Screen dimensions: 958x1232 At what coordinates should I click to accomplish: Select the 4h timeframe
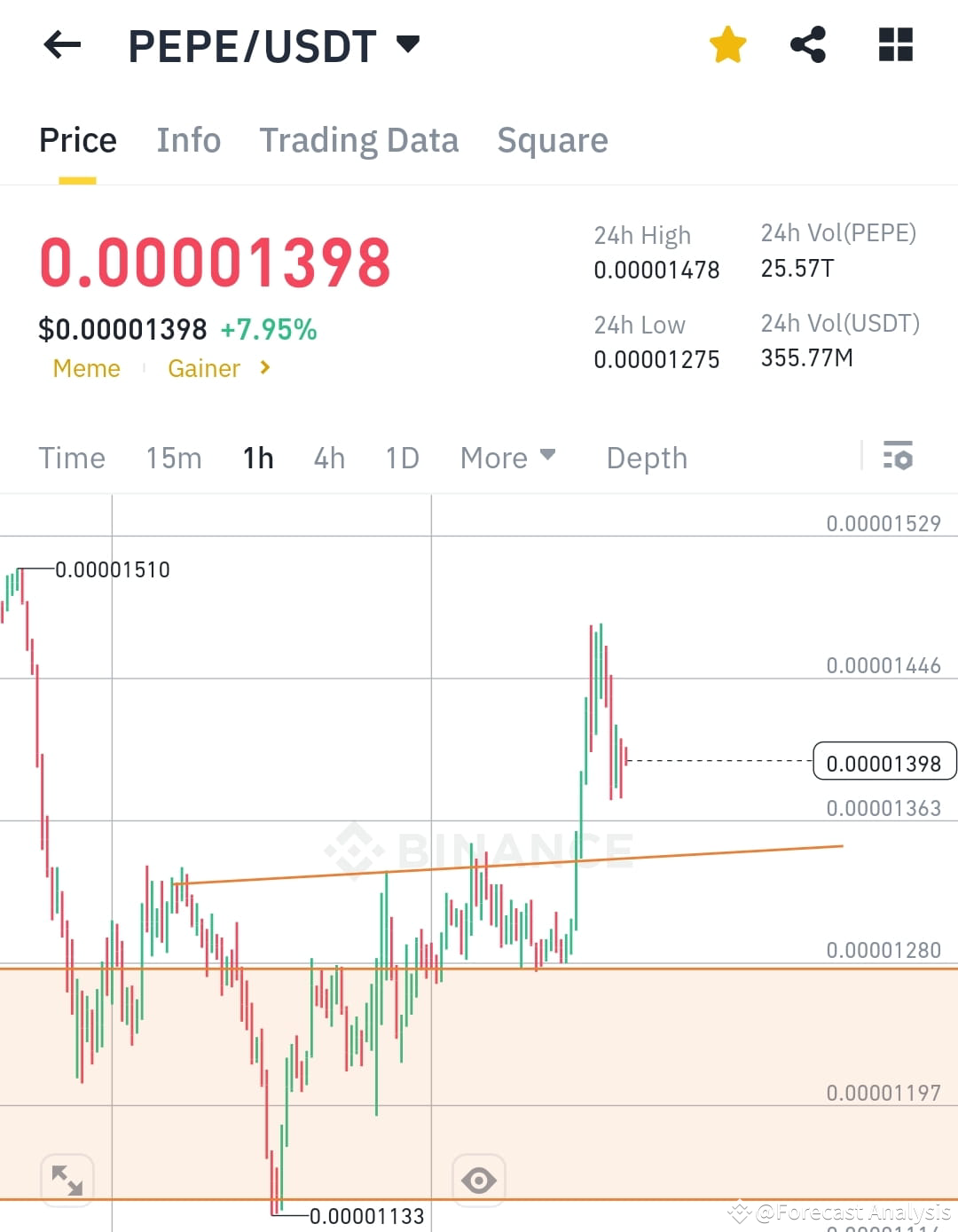pos(328,458)
